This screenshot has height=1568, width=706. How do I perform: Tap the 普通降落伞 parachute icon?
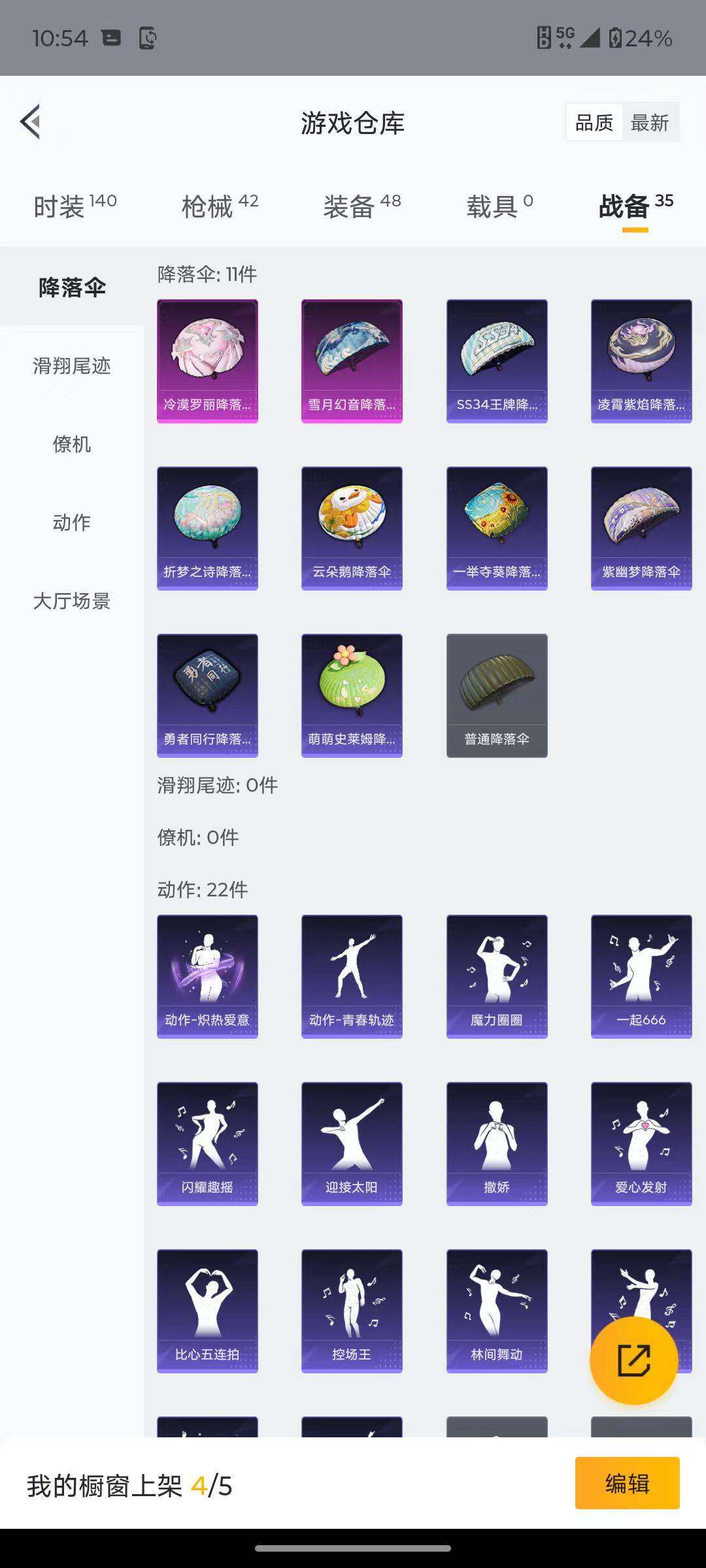point(496,694)
